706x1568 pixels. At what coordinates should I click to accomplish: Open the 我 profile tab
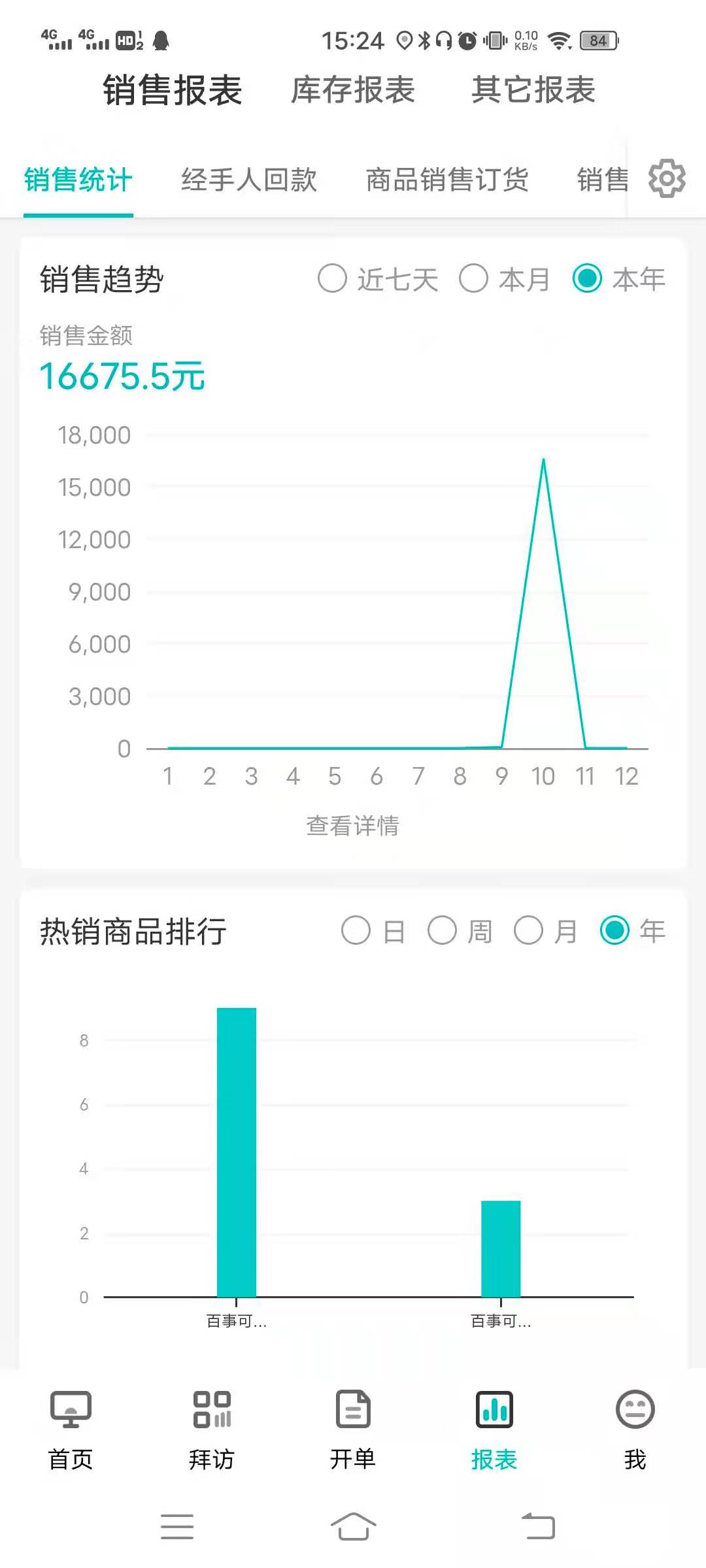(635, 1429)
